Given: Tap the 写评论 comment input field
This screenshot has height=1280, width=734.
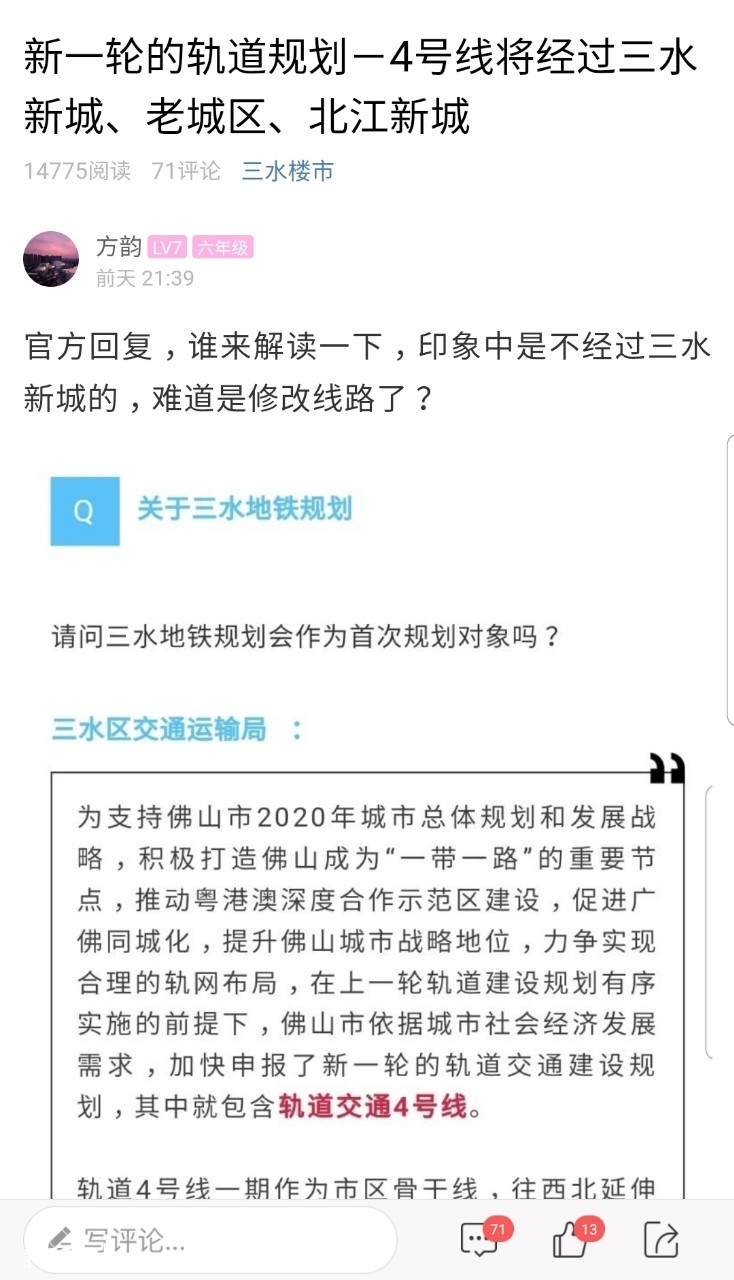Looking at the screenshot, I should pos(210,1241).
